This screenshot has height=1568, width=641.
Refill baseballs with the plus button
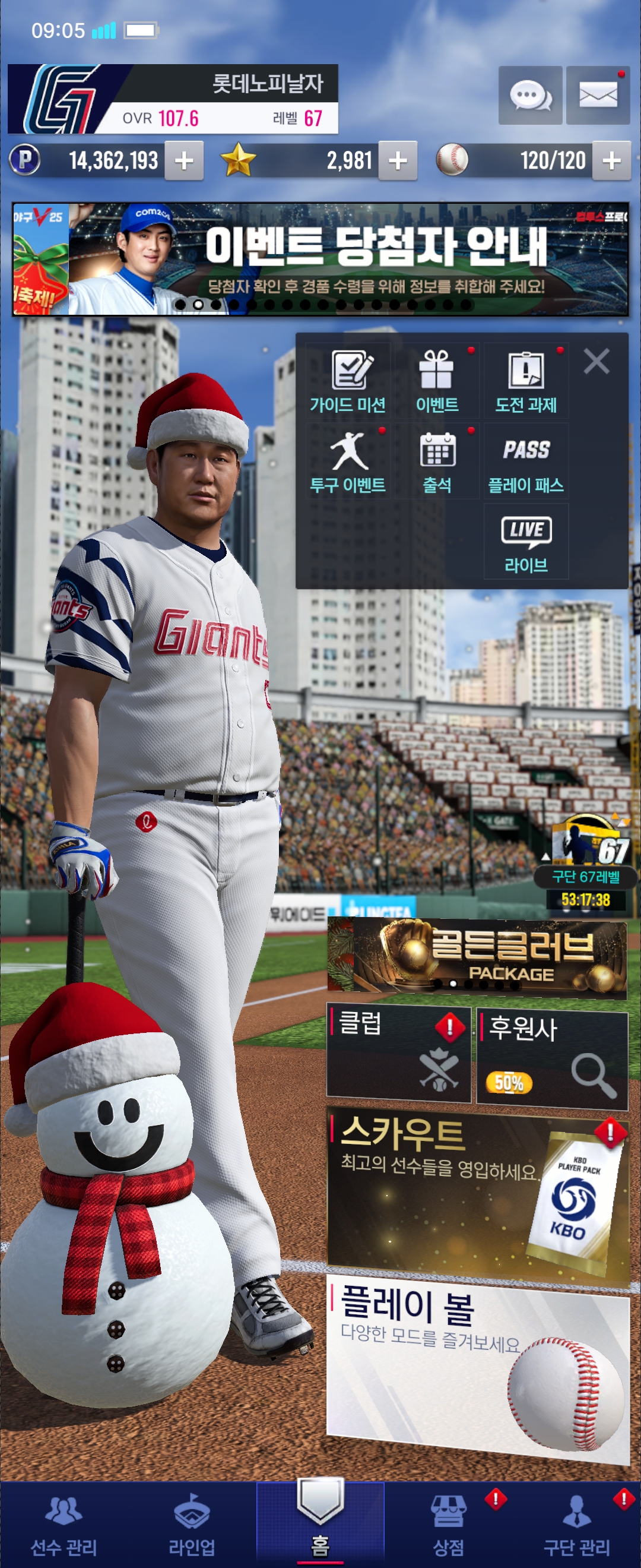[611, 161]
